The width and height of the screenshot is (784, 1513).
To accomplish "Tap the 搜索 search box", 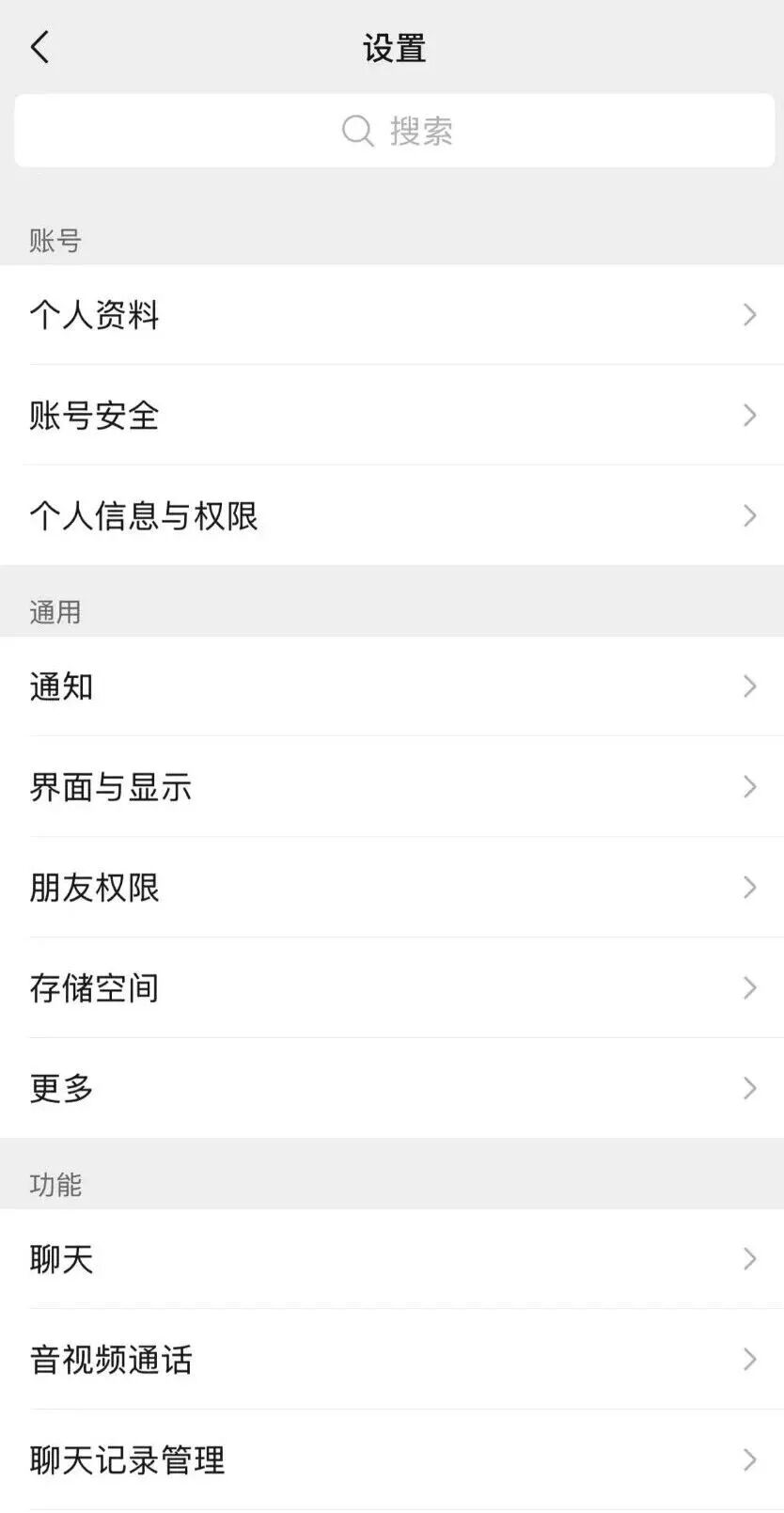I will tap(395, 131).
